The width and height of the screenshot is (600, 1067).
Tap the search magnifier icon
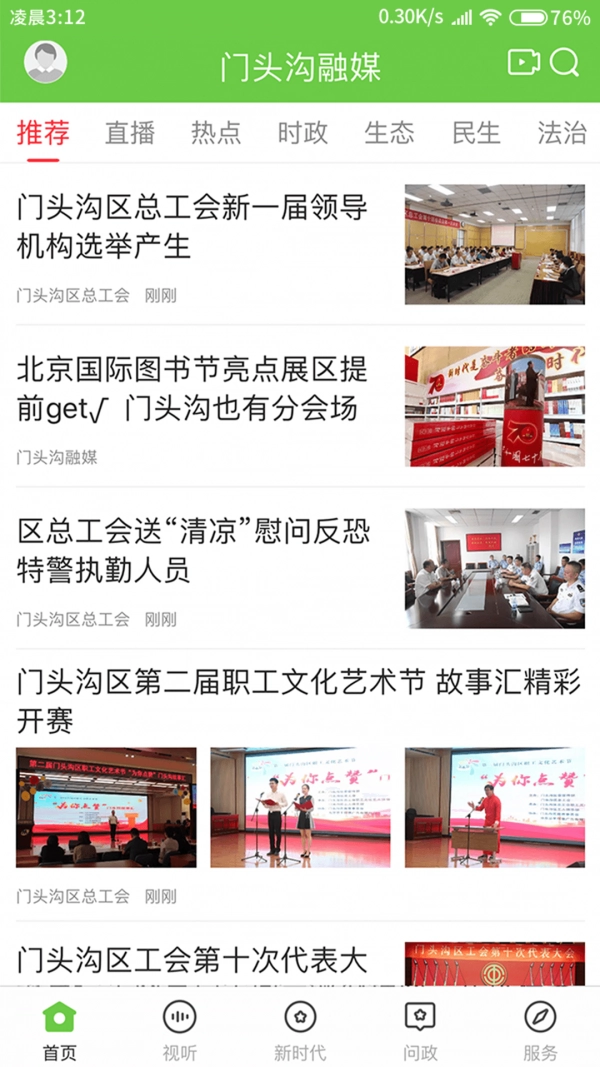(x=565, y=63)
